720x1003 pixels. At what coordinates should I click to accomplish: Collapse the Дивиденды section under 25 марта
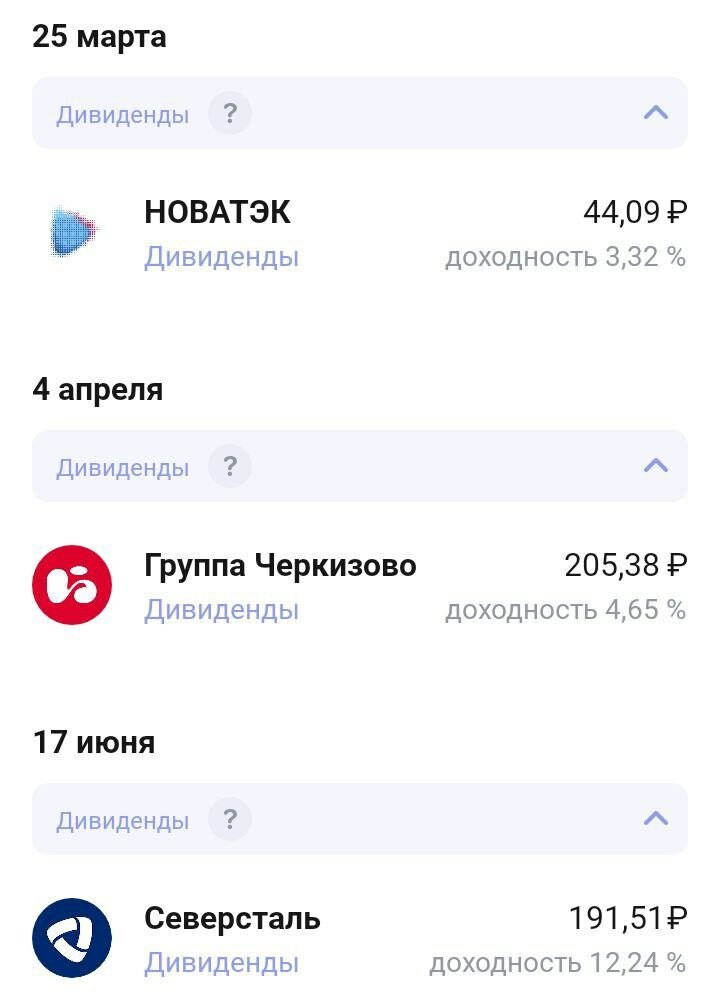point(656,113)
